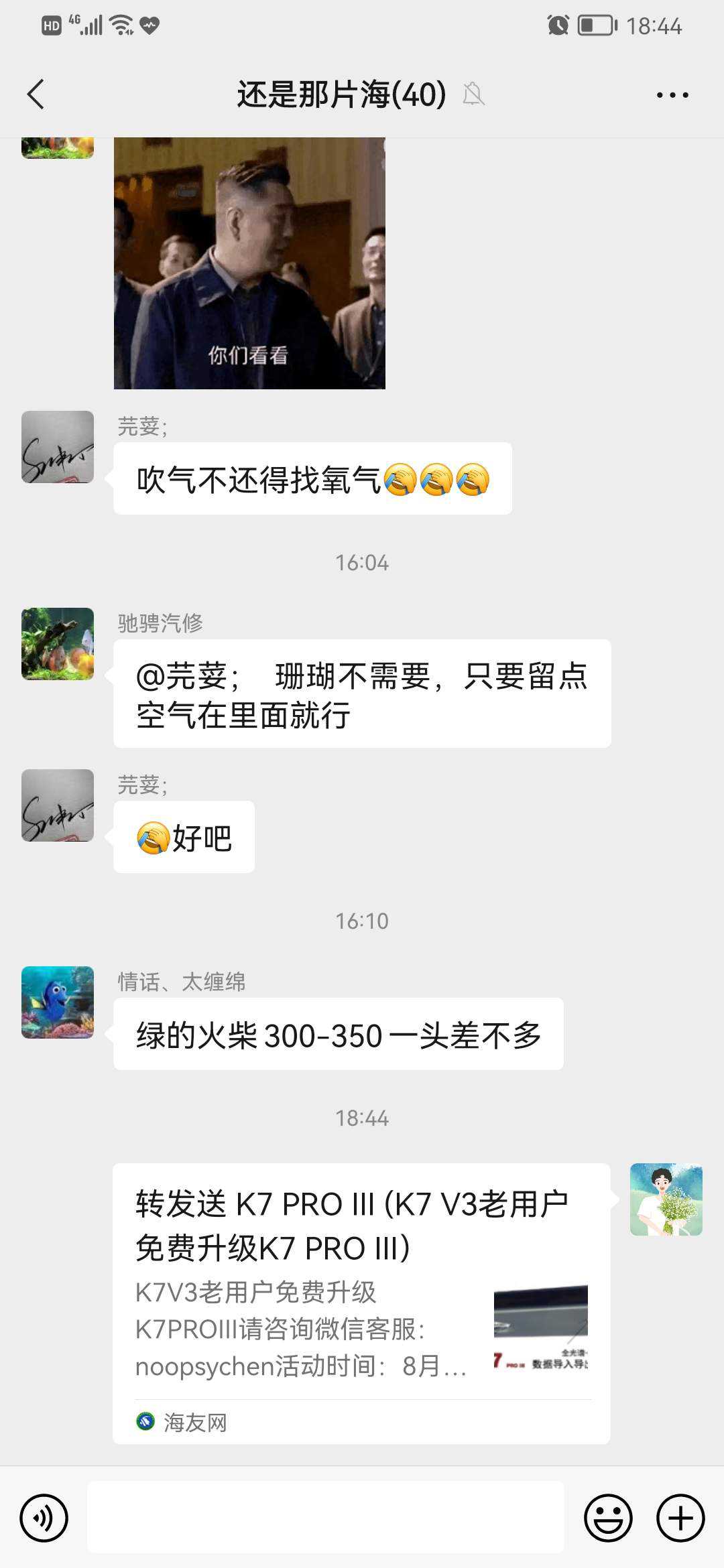724x1568 pixels.
Task: Open the shared K7 PRO III link card
Action: [361, 1303]
